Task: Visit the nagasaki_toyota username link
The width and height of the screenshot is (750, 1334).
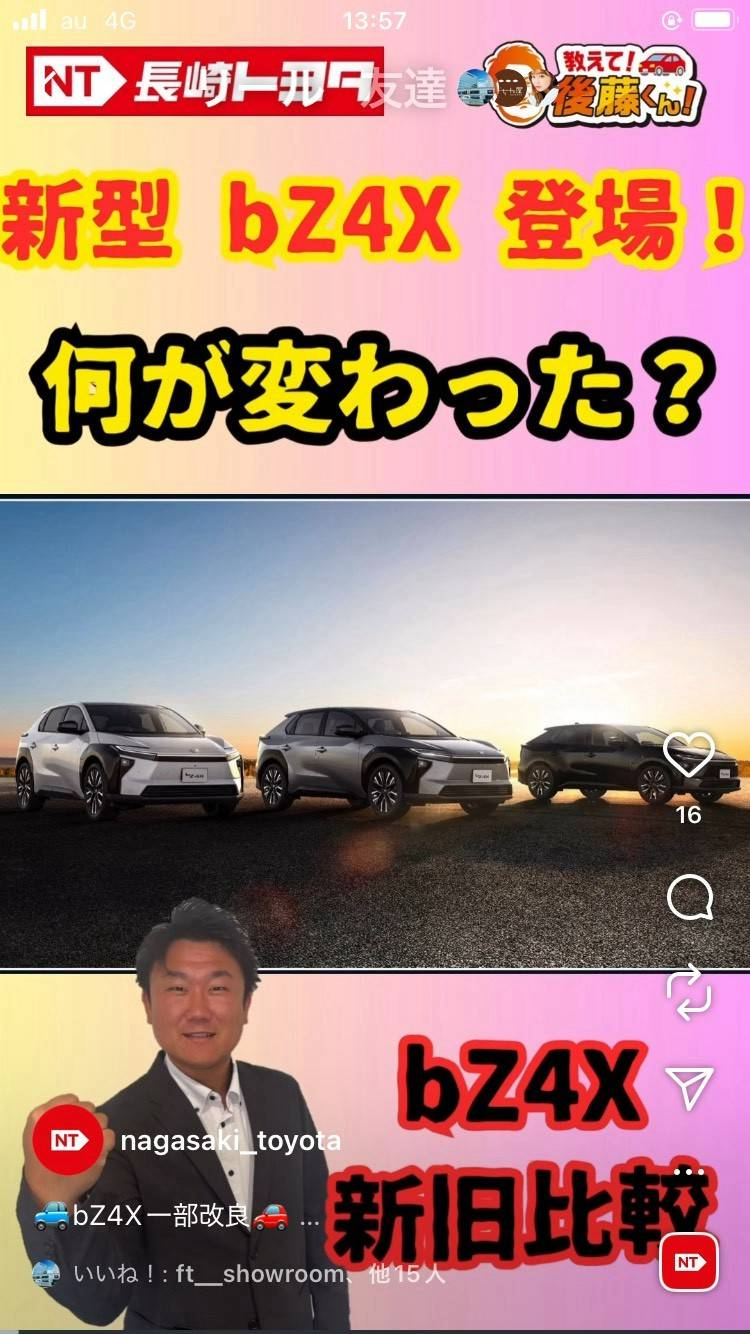Action: point(230,1141)
